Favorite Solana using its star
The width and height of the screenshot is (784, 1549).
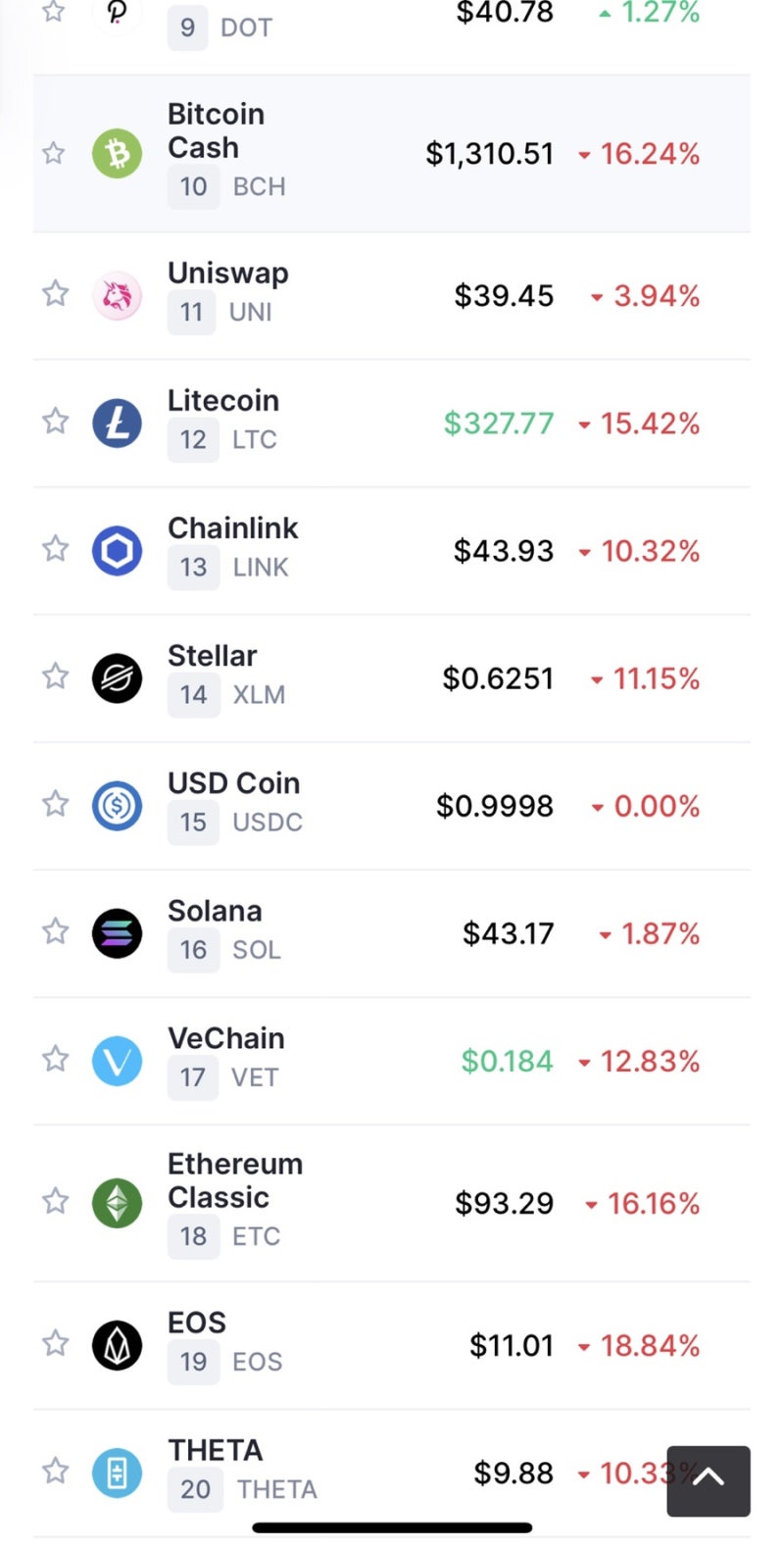pos(55,932)
